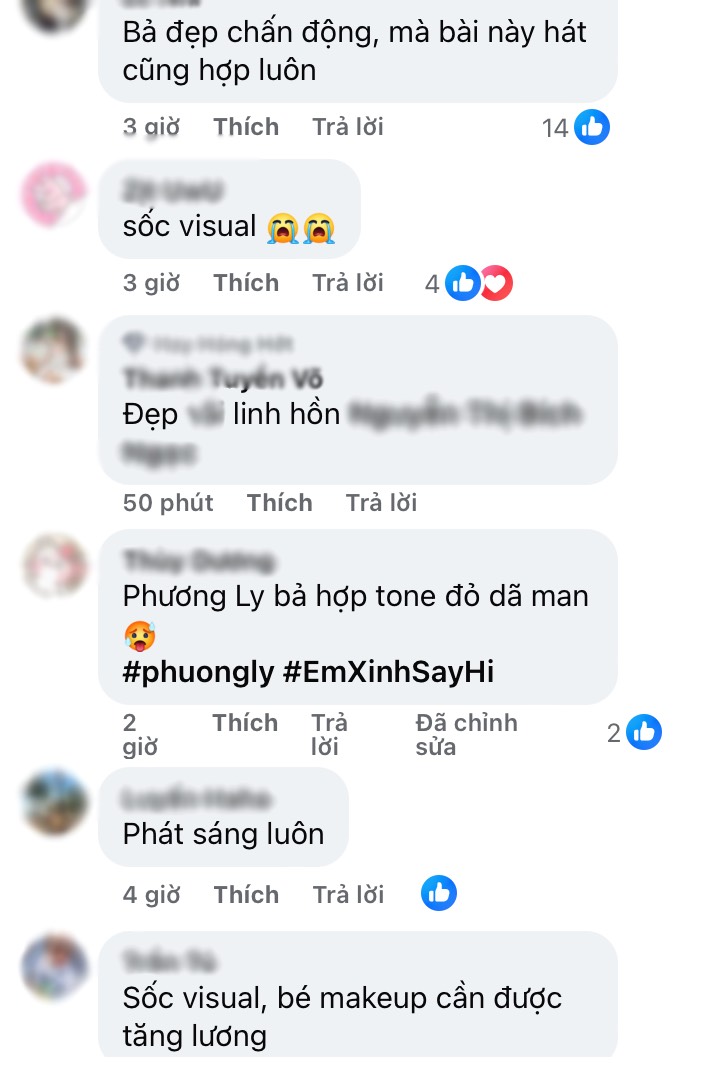Reply to the "Phát sáng luôn" comment
The height and width of the screenshot is (1076, 702).
pos(347,894)
